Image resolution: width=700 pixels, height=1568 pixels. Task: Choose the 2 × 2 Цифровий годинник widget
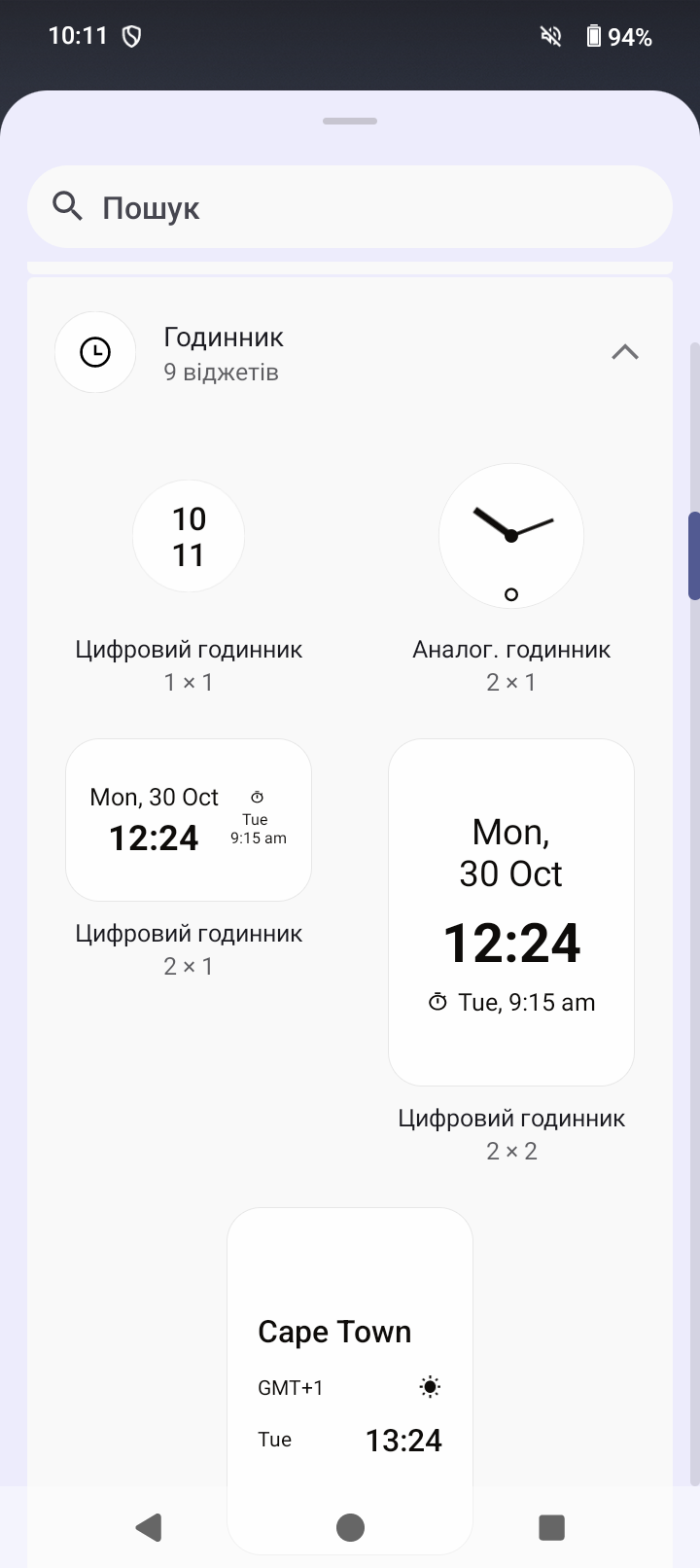tap(510, 912)
